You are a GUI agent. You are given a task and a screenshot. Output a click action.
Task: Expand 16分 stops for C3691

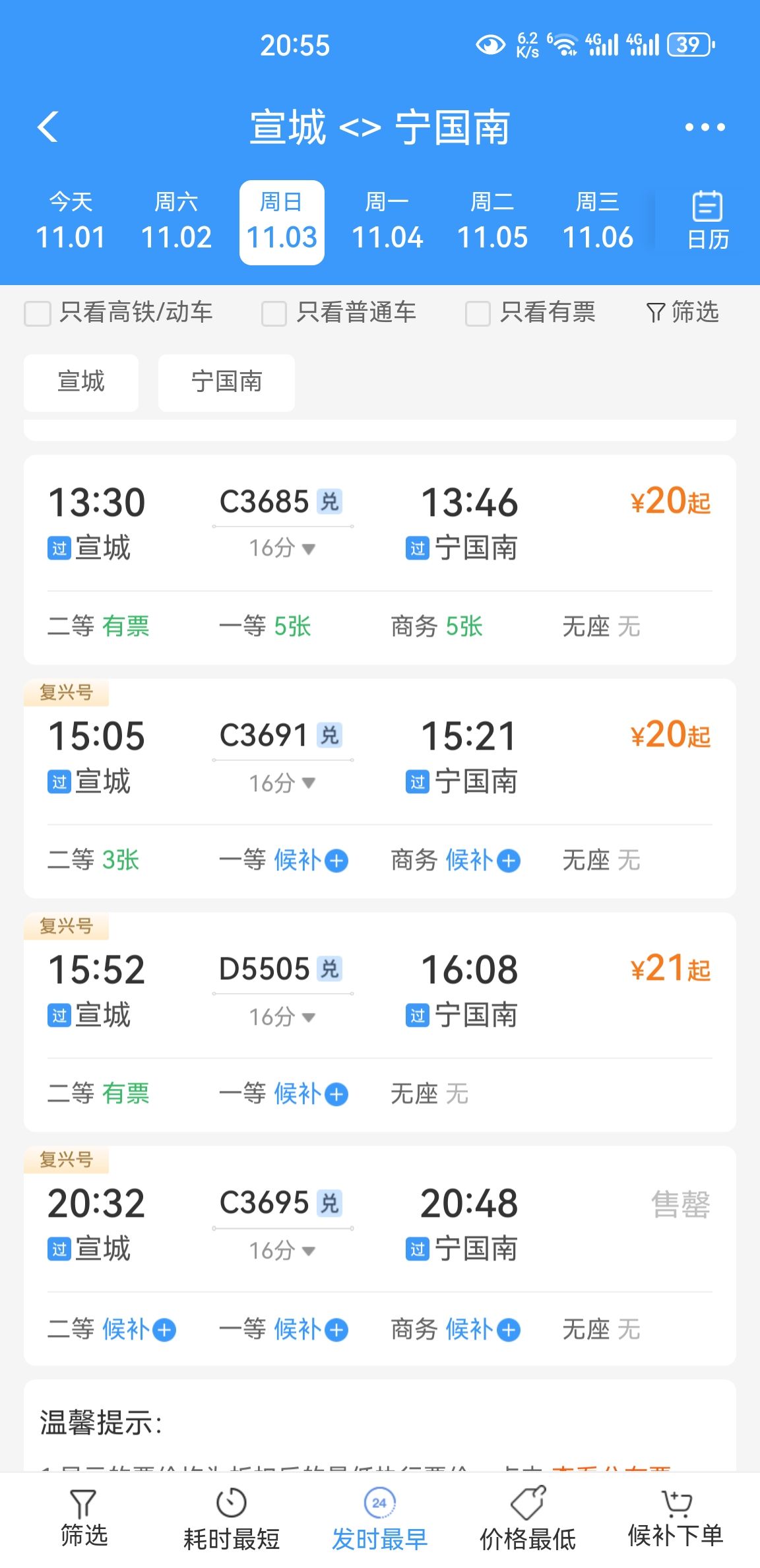(x=282, y=783)
